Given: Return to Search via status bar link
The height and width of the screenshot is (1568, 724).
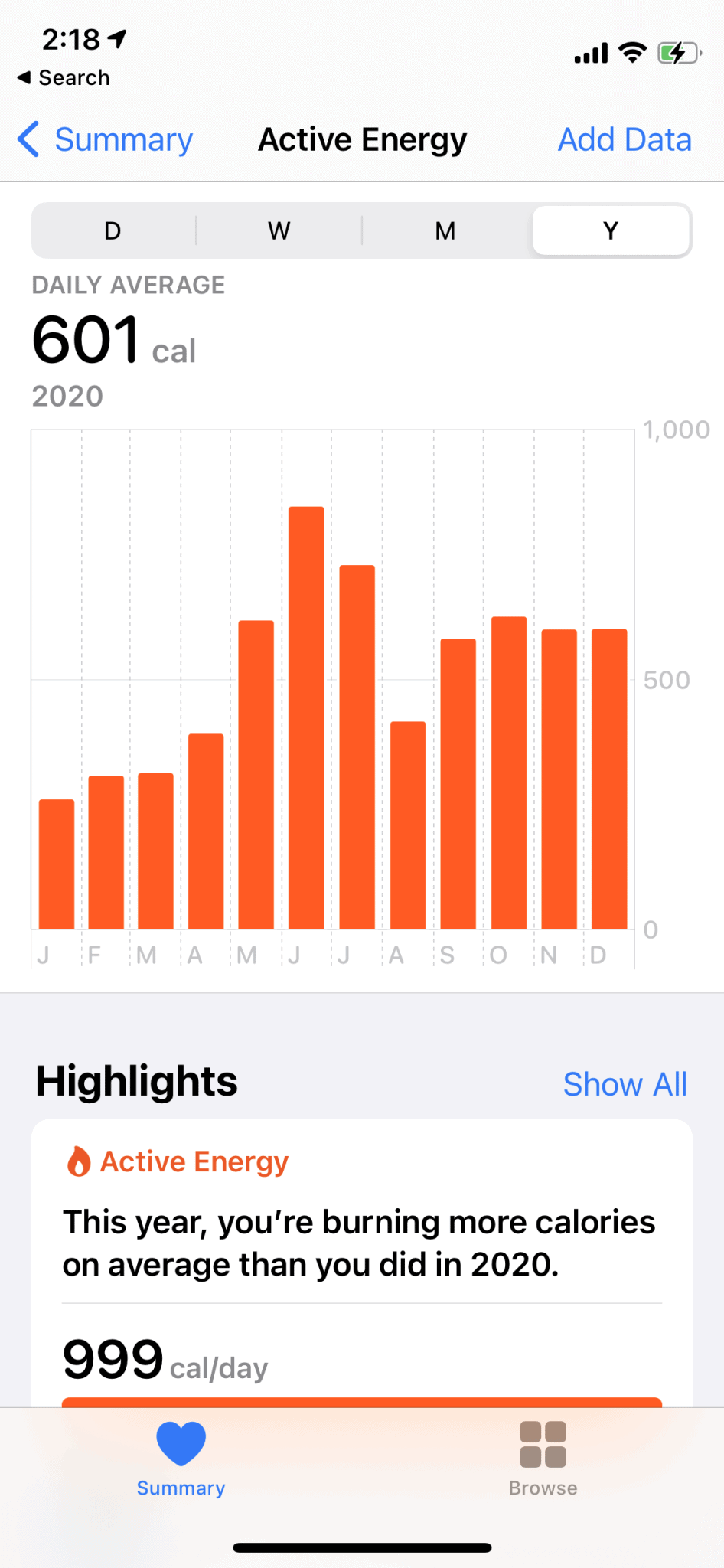Looking at the screenshot, I should 64,78.
